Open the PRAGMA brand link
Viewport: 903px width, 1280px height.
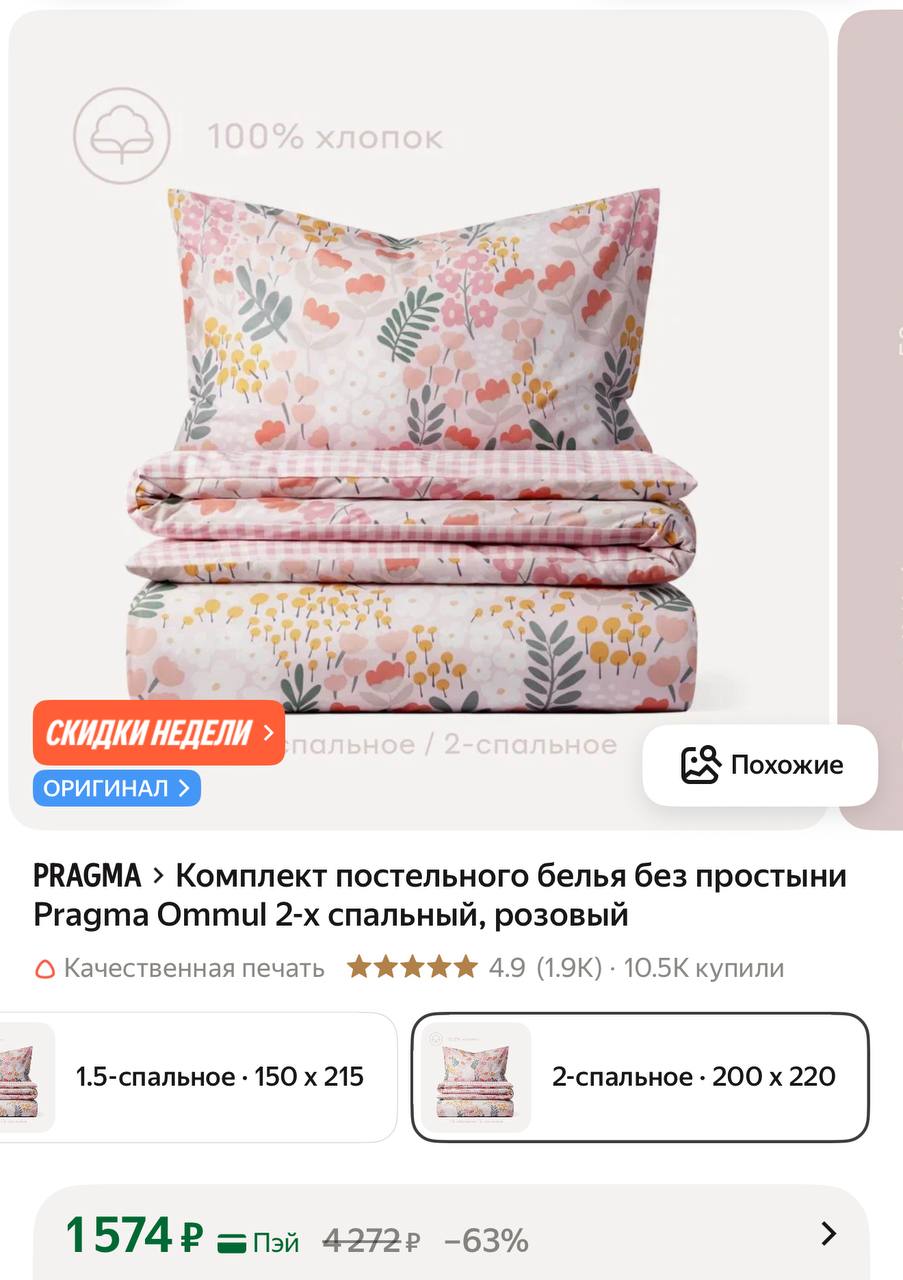[87, 876]
